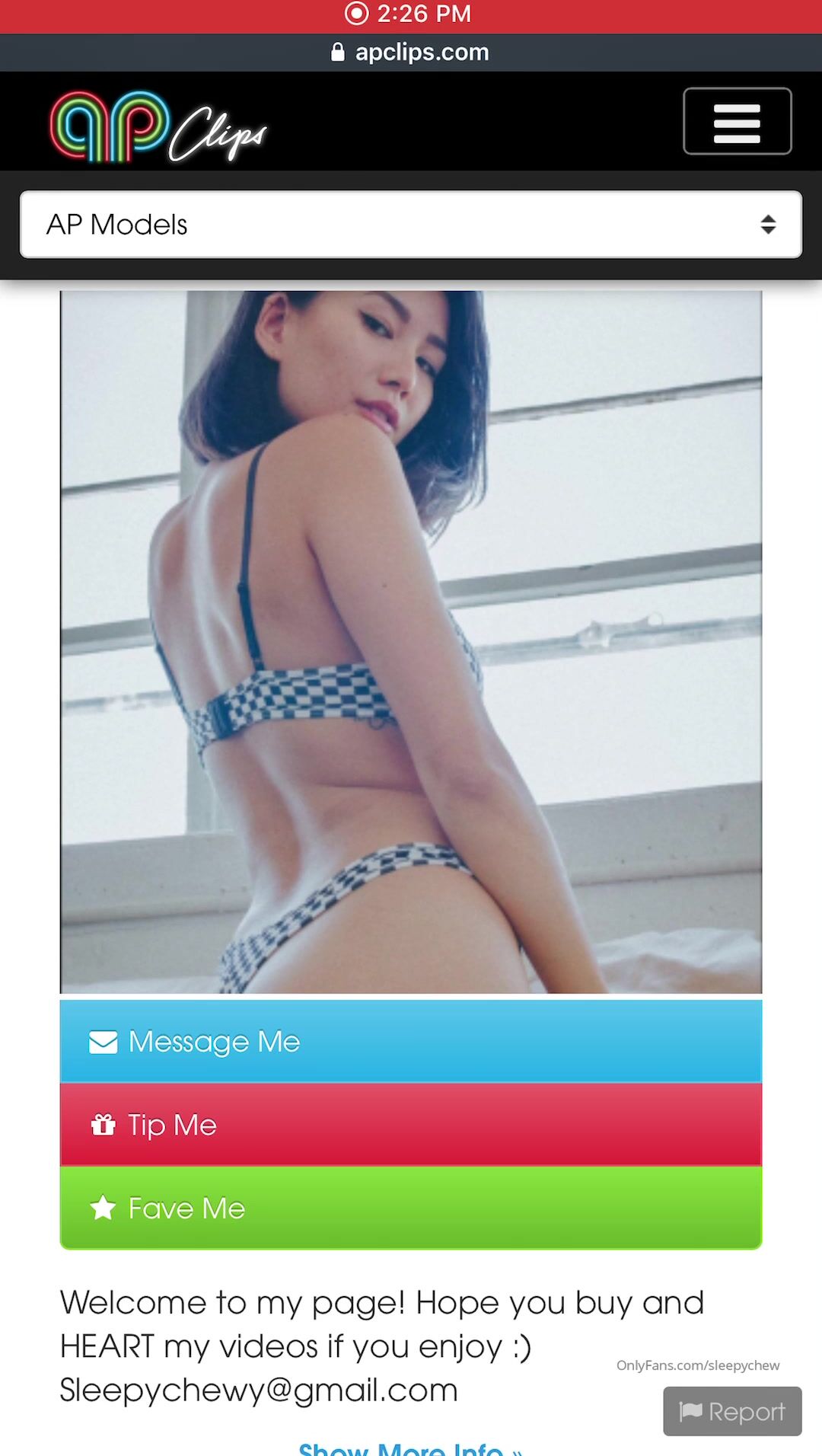Send a tip with Tip Me

411,1125
